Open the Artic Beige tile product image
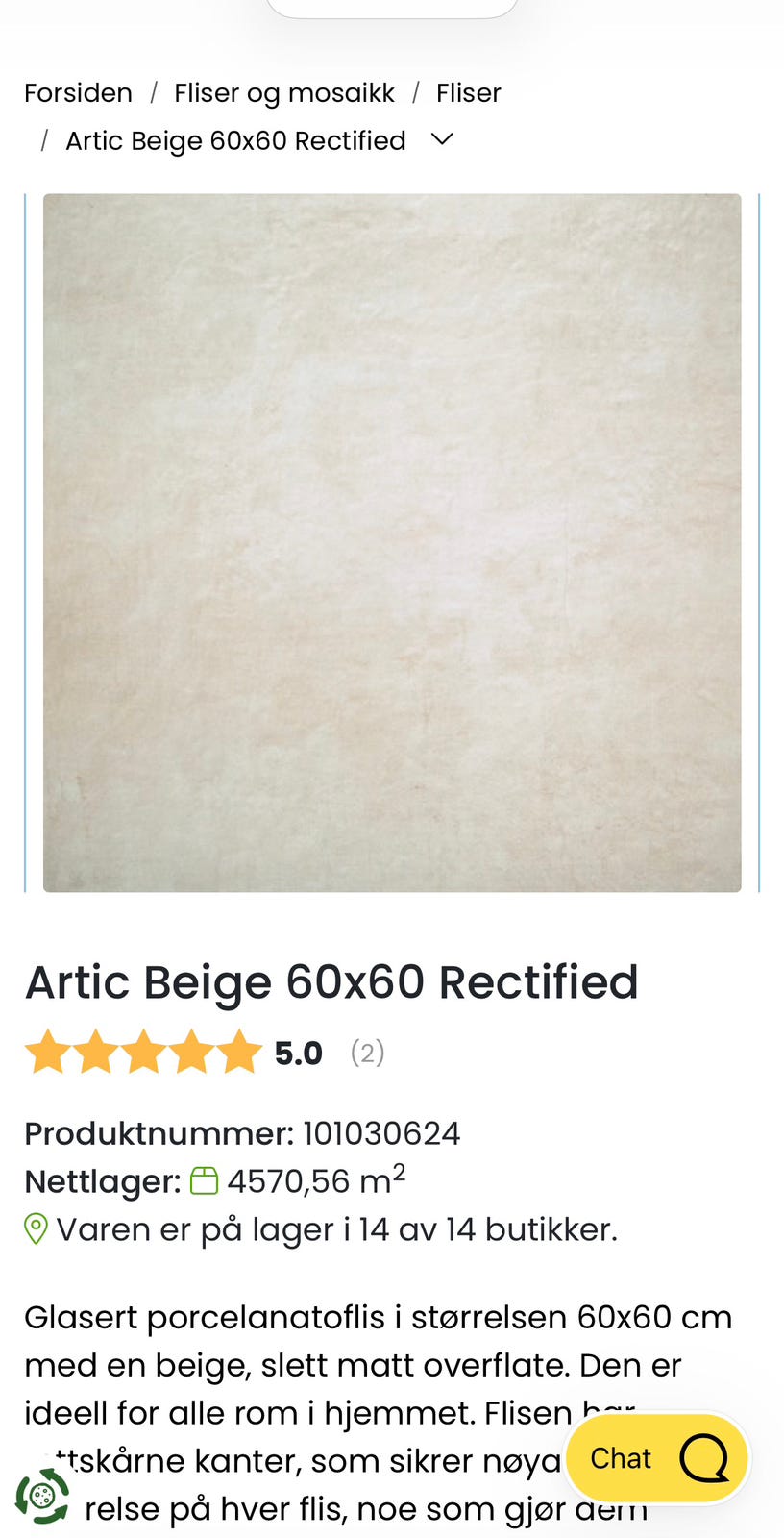This screenshot has width=784, height=1538. tap(392, 543)
